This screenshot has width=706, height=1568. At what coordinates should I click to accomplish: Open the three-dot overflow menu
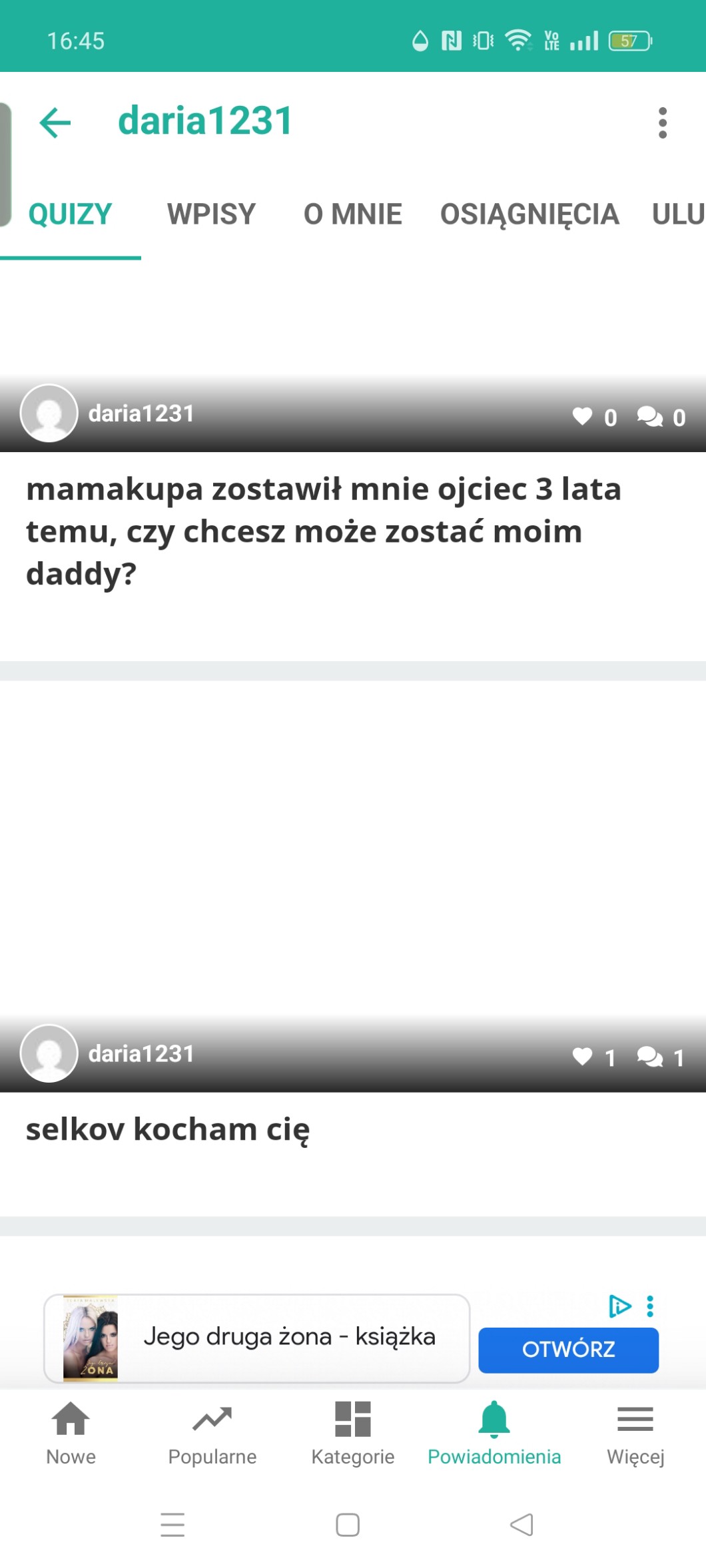point(662,123)
